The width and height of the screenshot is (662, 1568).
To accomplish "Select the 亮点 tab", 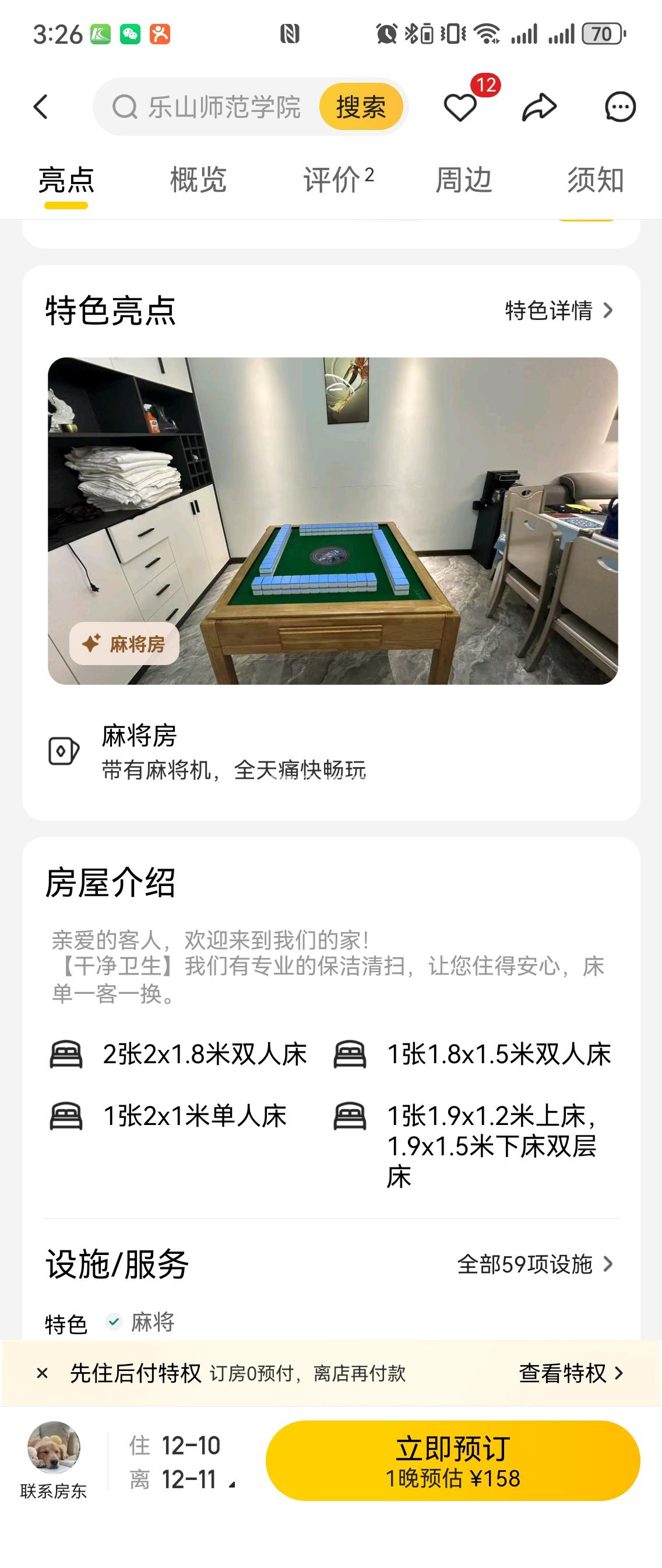I will (66, 180).
